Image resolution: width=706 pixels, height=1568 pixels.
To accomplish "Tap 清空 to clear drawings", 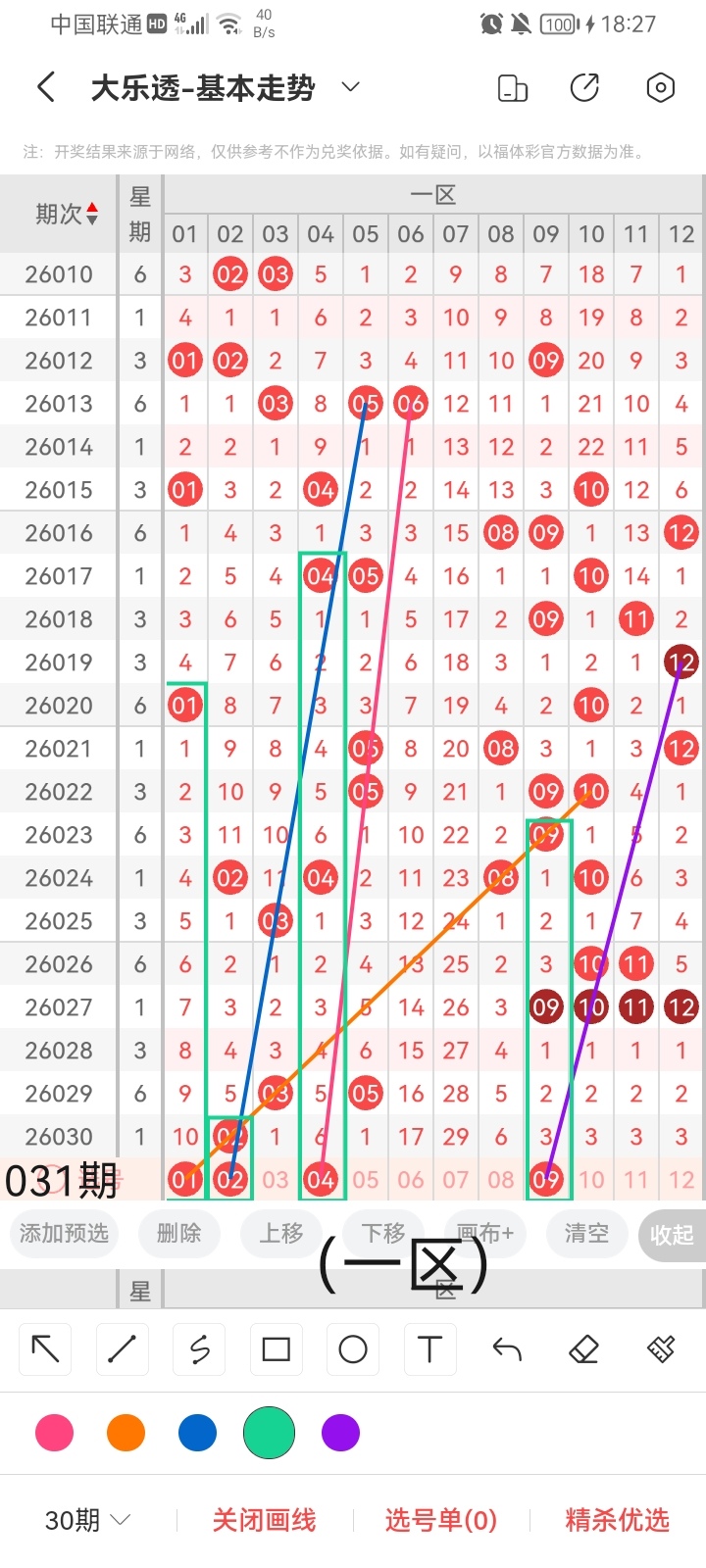I will pos(586,1233).
